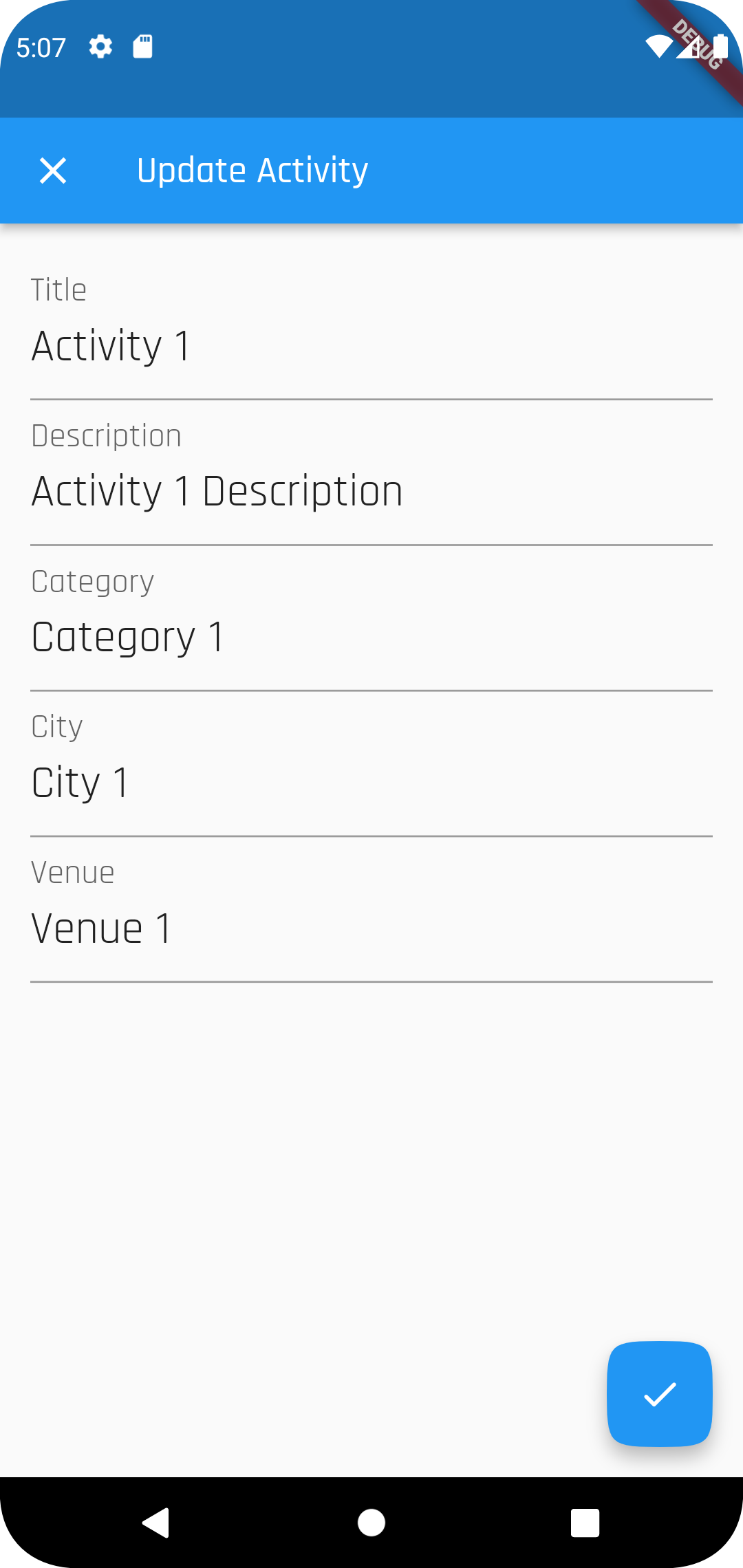This screenshot has width=743, height=1568.
Task: Tap the Category input field
Action: 371,637
